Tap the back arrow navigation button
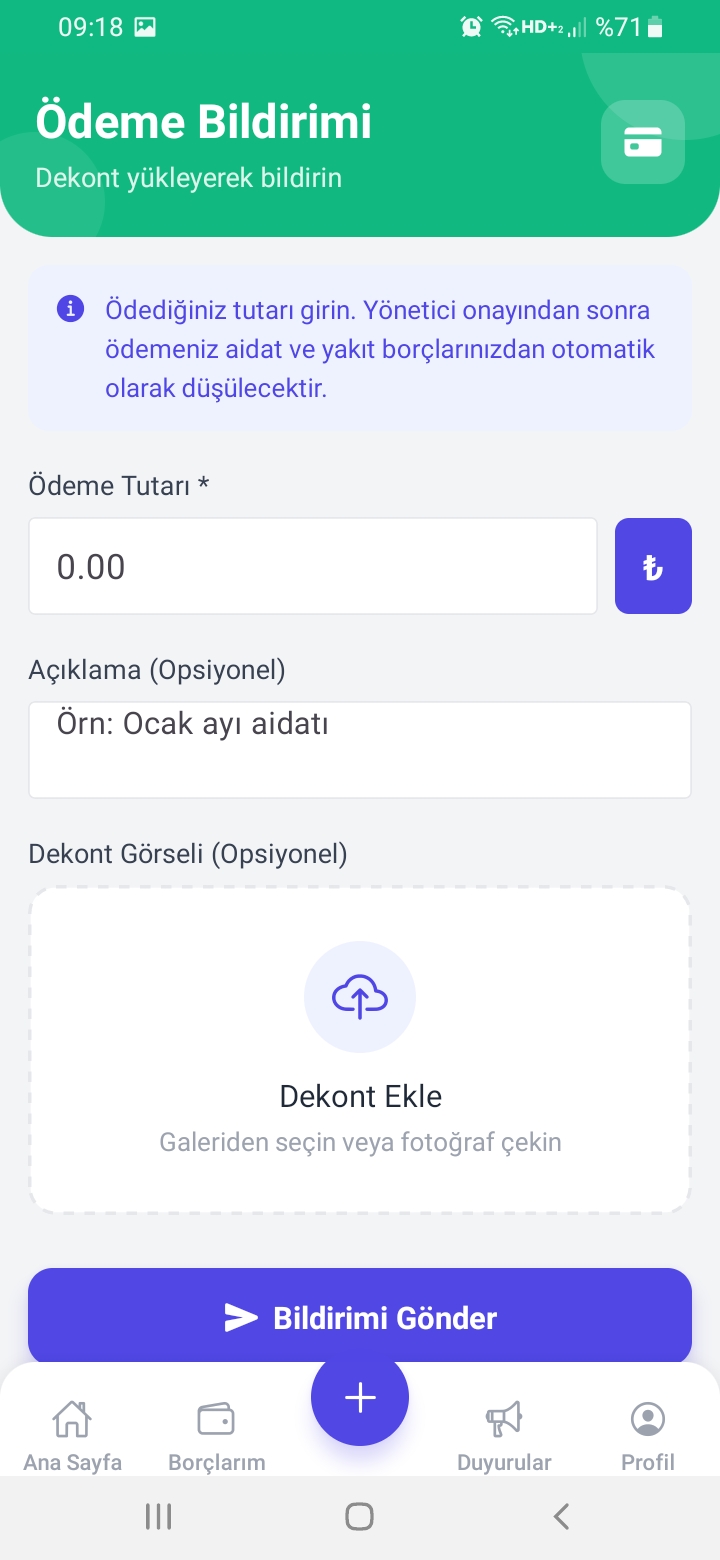Image resolution: width=720 pixels, height=1560 pixels. [x=561, y=1515]
